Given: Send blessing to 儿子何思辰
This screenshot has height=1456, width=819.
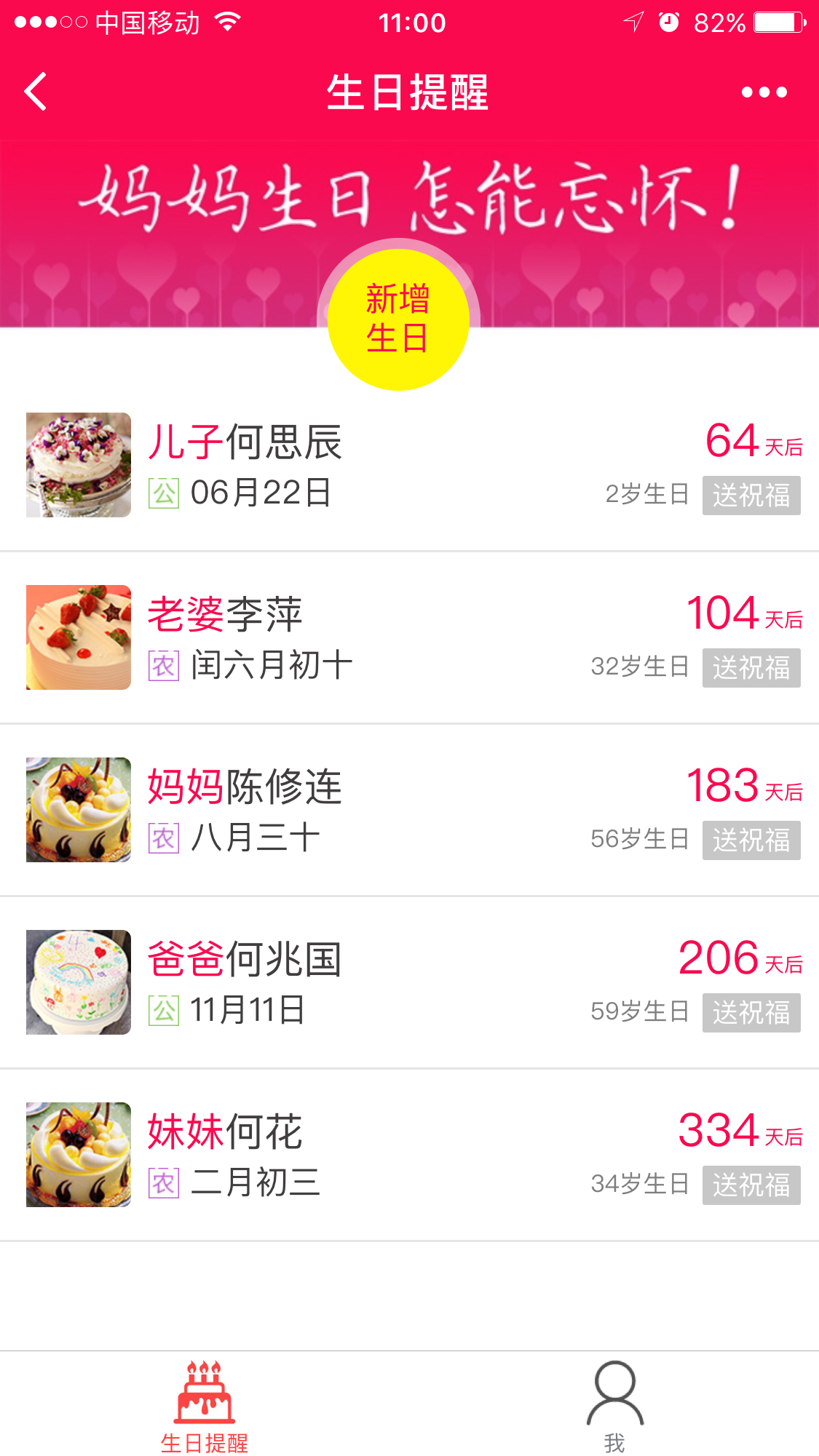Looking at the screenshot, I should [x=751, y=496].
